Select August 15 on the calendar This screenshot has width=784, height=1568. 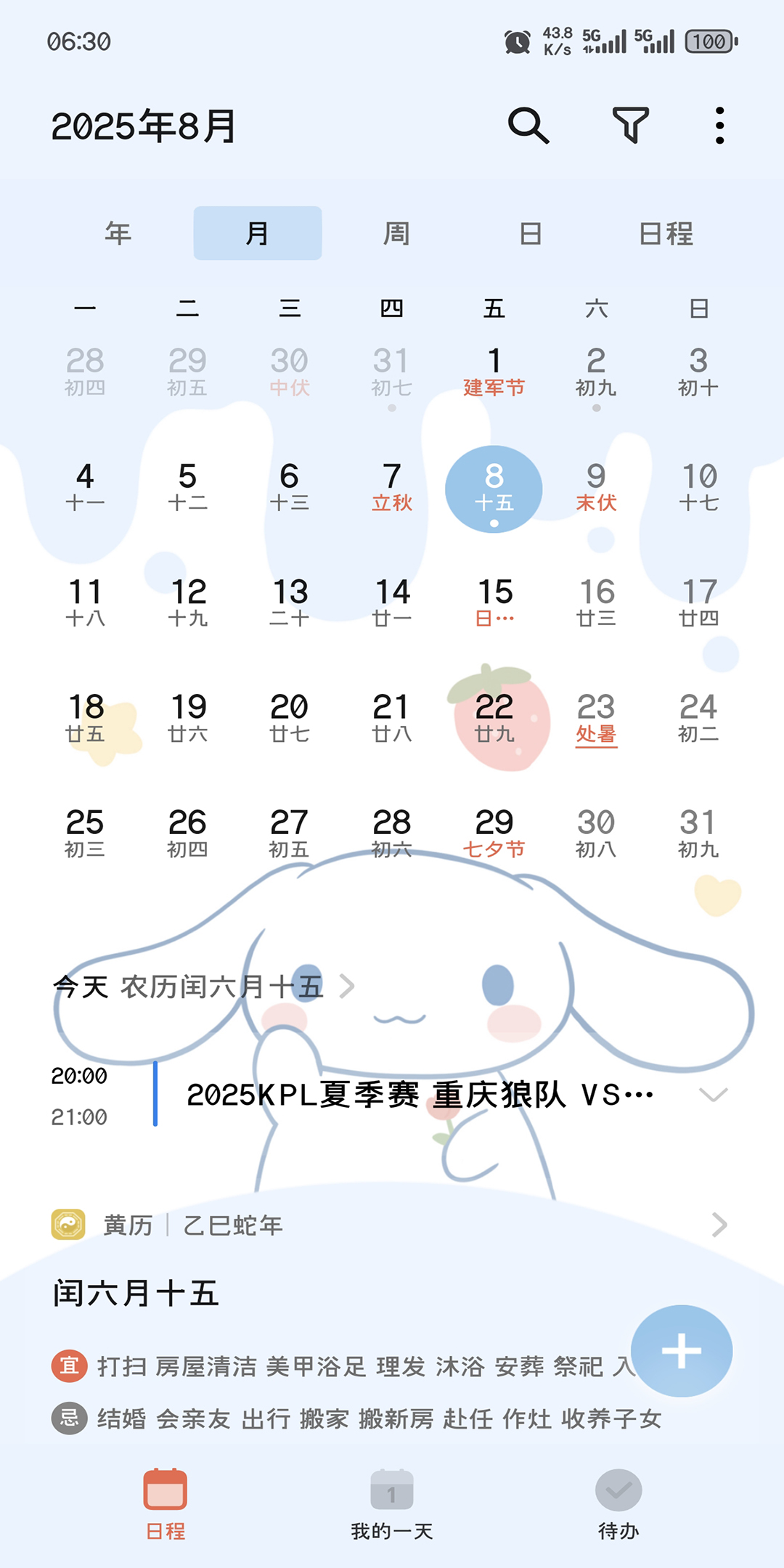click(x=494, y=602)
